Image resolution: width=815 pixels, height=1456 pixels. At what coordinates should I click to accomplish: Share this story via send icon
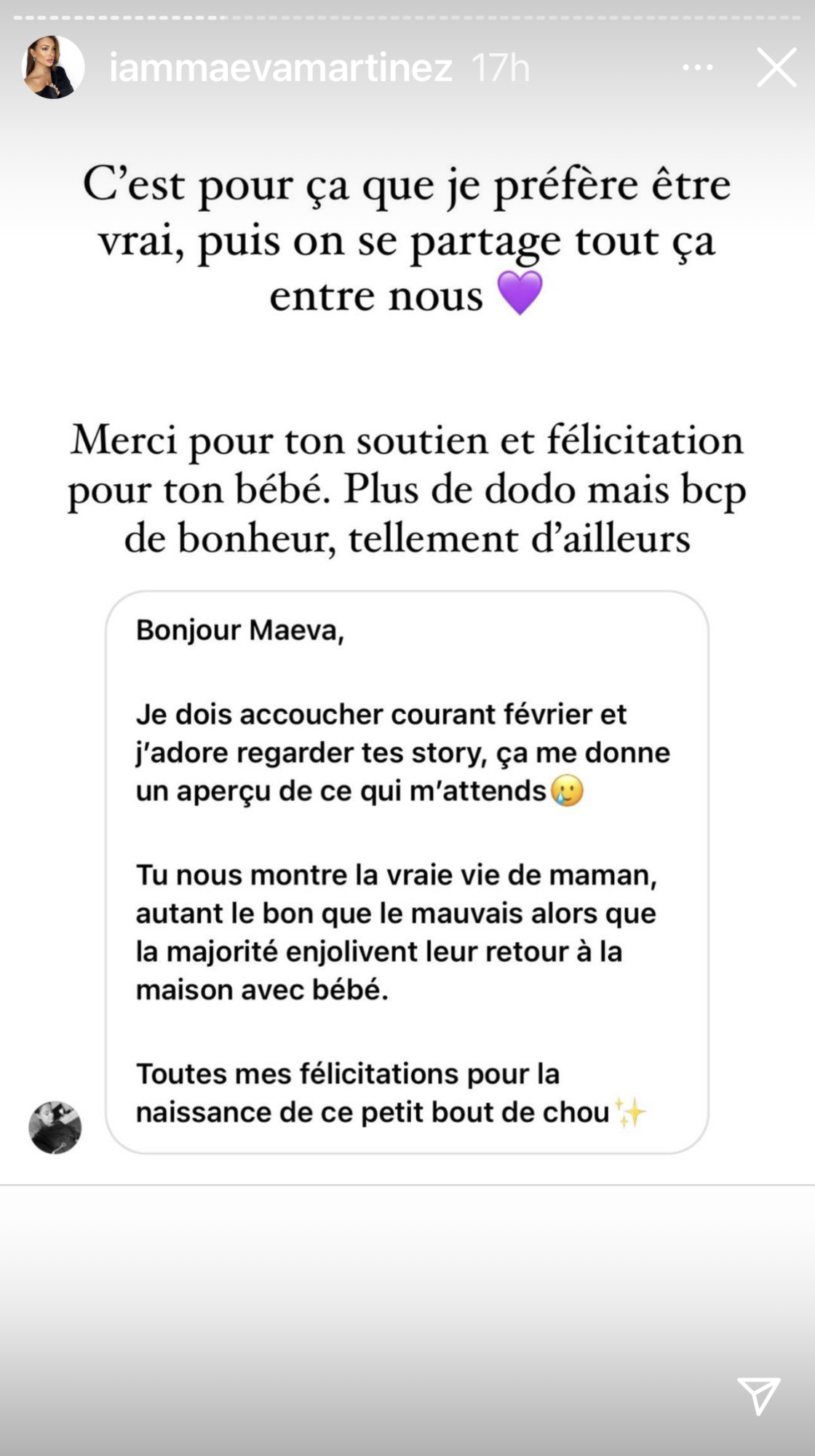click(759, 1396)
